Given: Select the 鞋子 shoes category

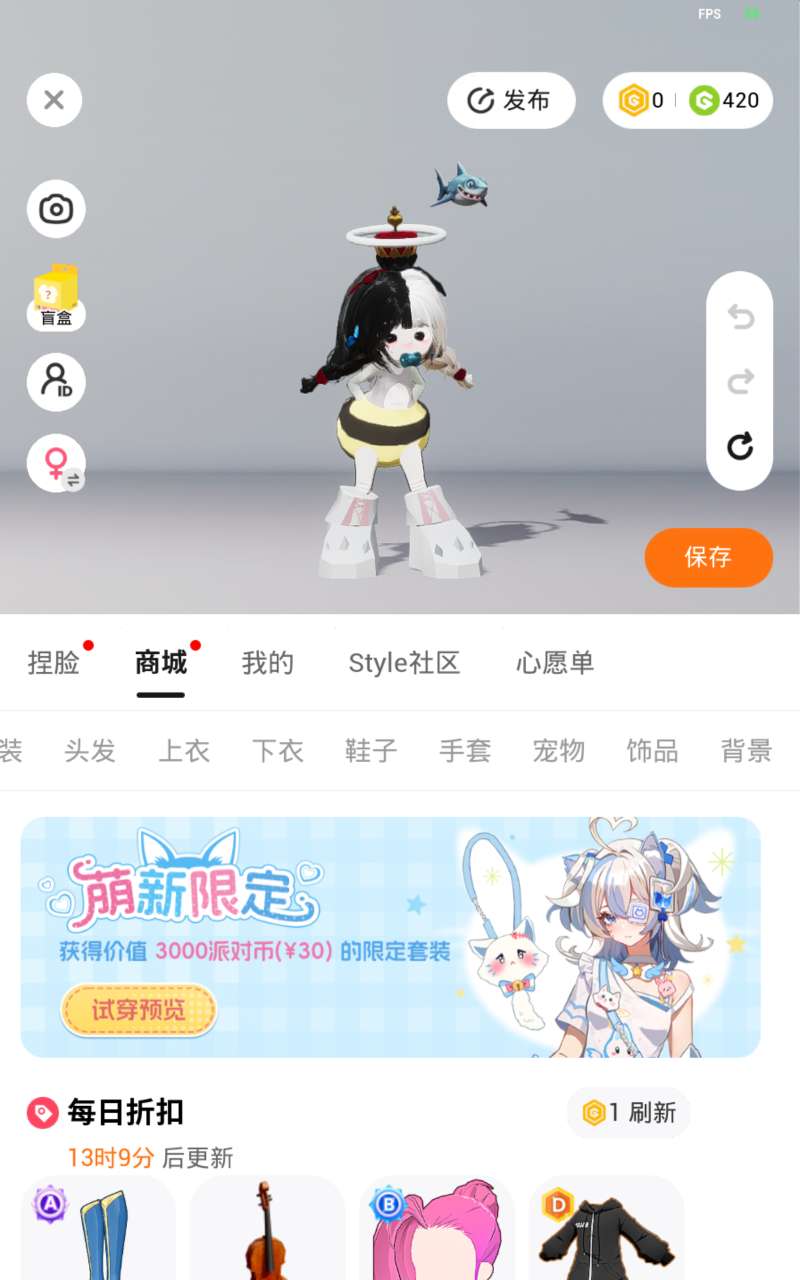Looking at the screenshot, I should [371, 751].
